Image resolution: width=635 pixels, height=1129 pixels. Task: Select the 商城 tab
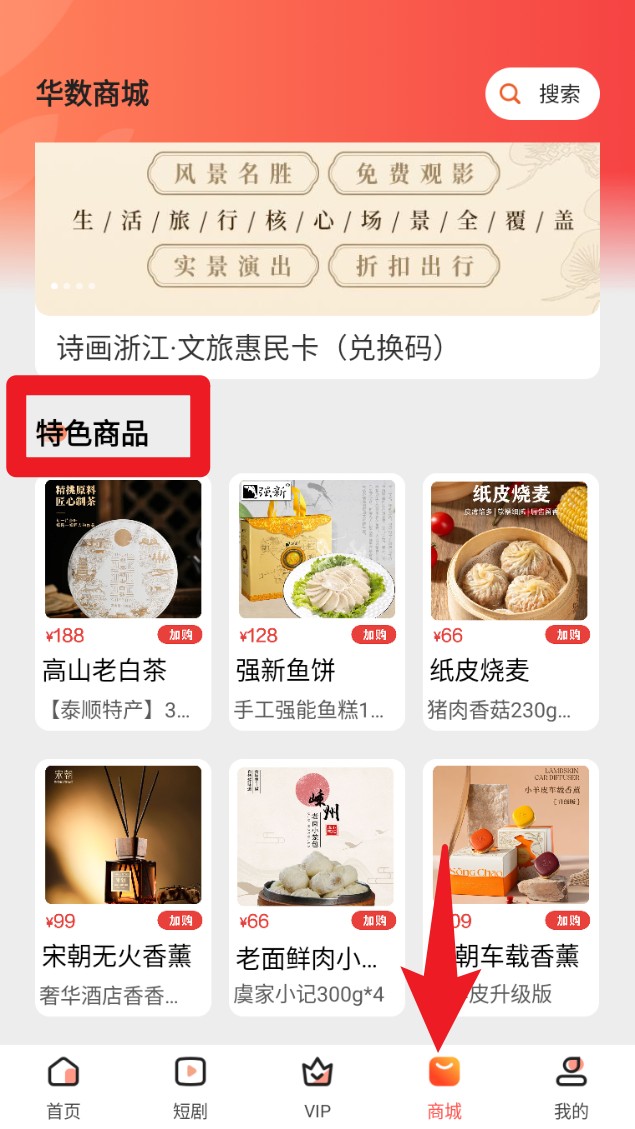coord(444,1087)
